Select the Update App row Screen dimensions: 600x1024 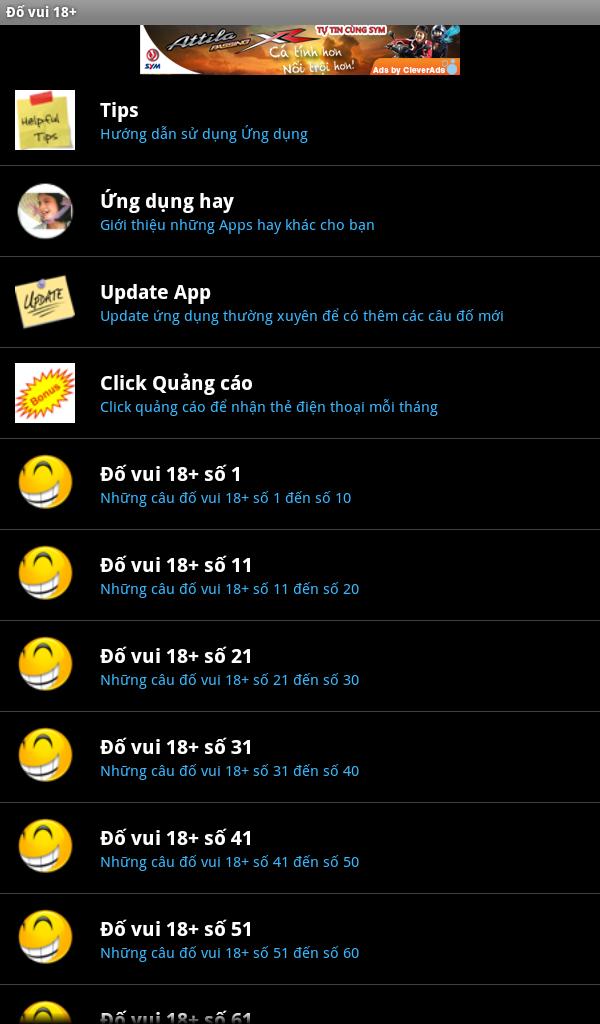[300, 302]
